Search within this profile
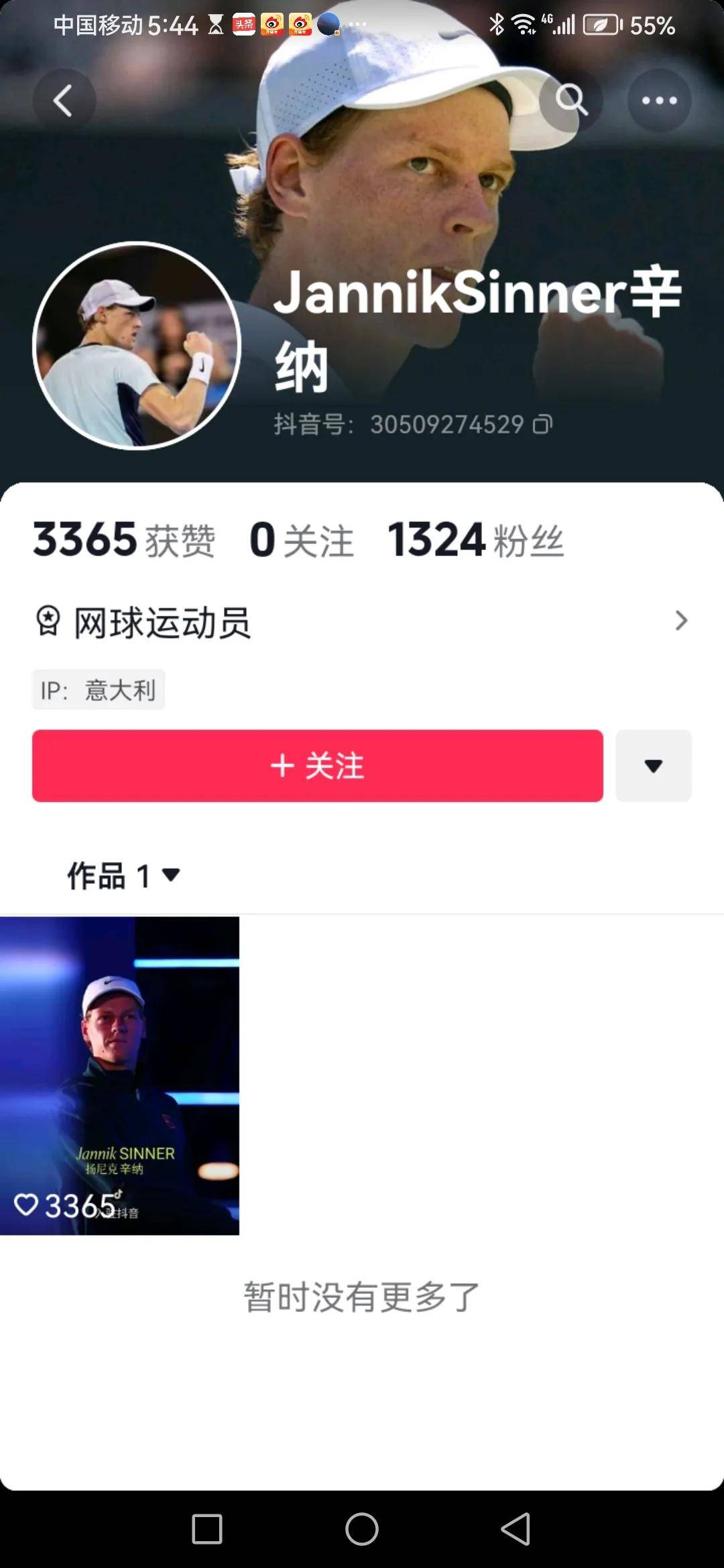Viewport: 724px width, 1568px height. pyautogui.click(x=571, y=101)
